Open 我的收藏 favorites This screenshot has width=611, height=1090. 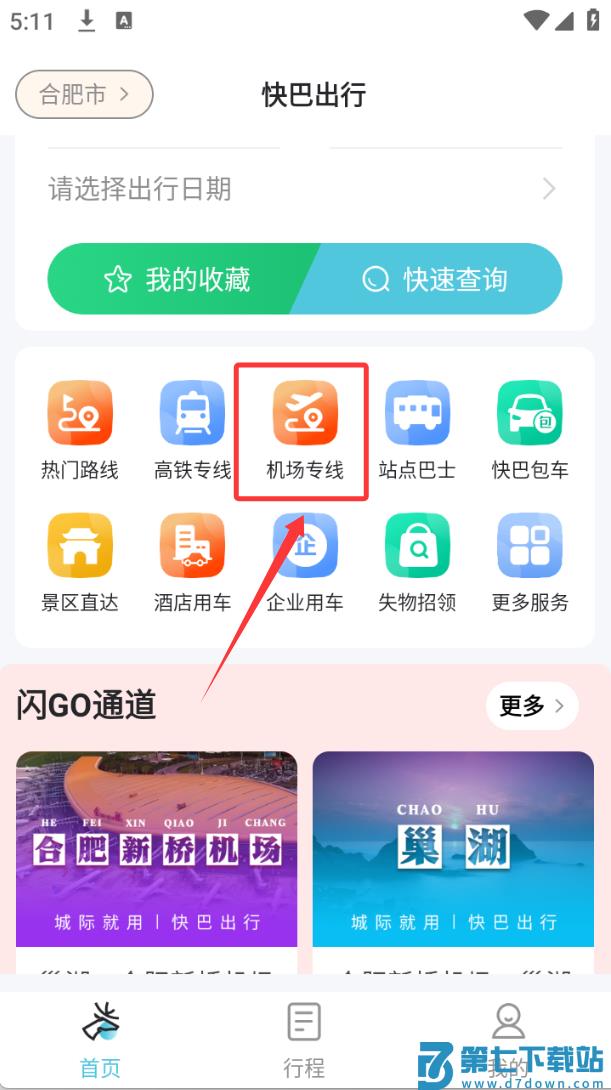pyautogui.click(x=178, y=279)
